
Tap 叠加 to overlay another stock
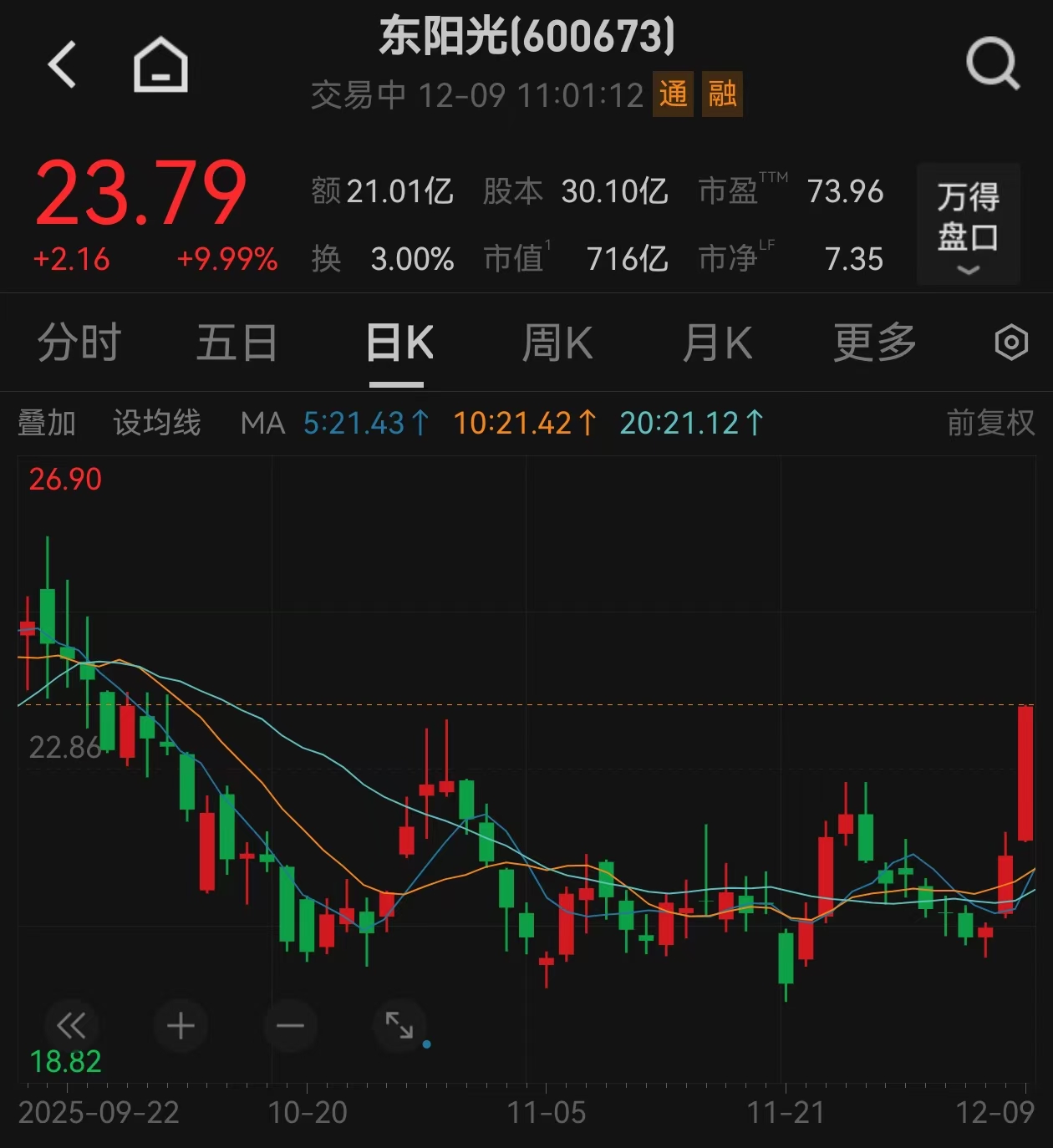(x=47, y=423)
